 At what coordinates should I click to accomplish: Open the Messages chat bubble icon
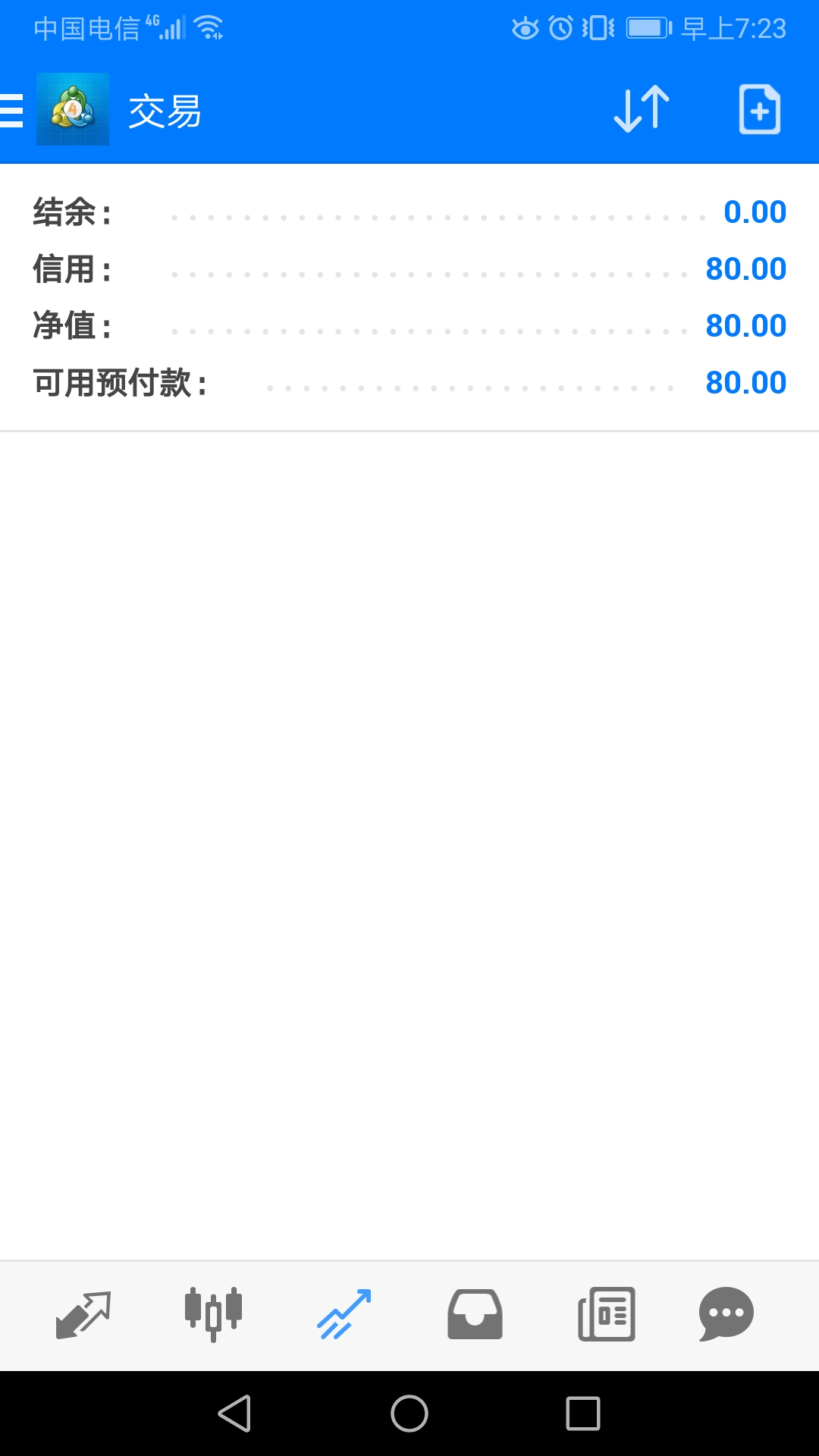click(726, 1316)
